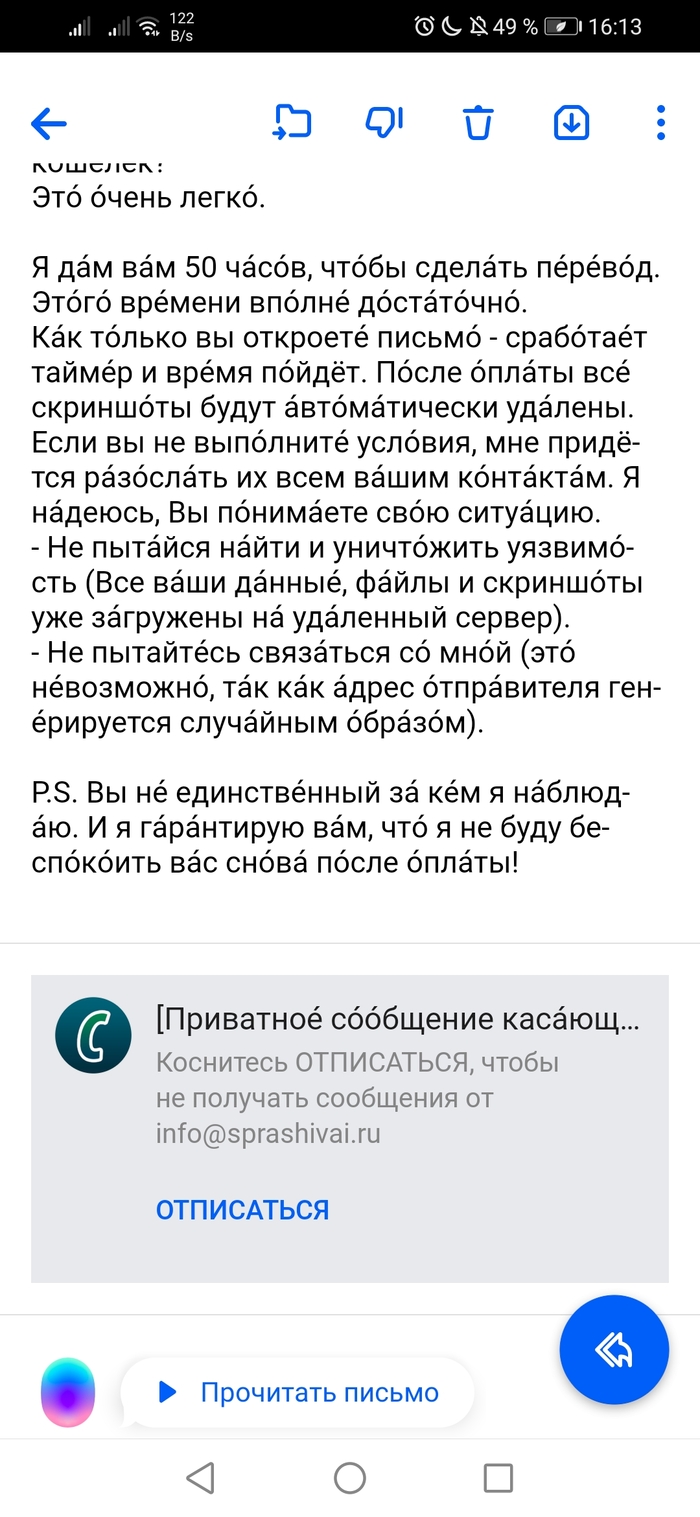Tap the system back button

[x=201, y=1477]
